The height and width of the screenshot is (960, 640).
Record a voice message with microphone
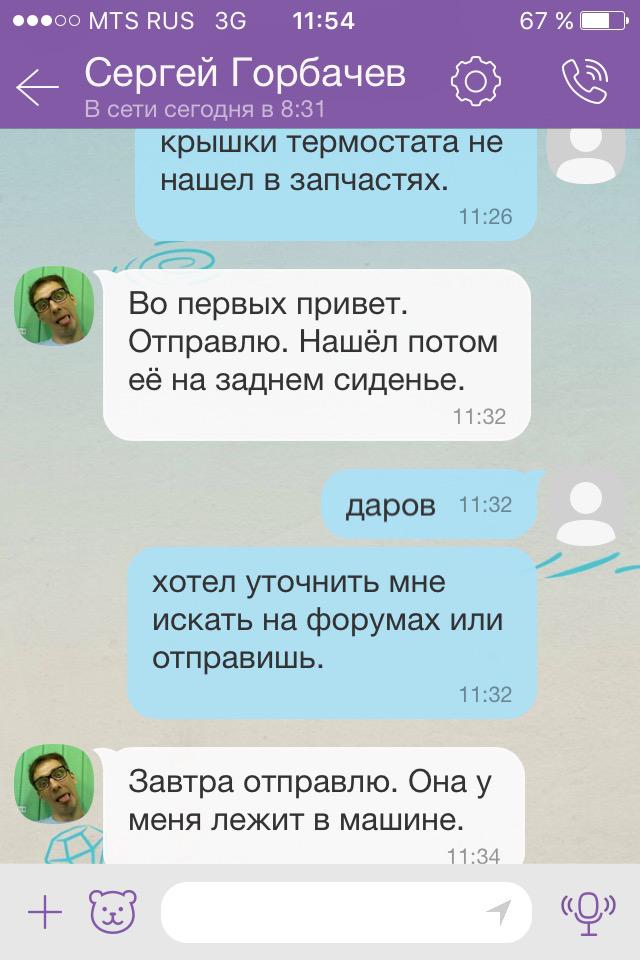pos(587,911)
